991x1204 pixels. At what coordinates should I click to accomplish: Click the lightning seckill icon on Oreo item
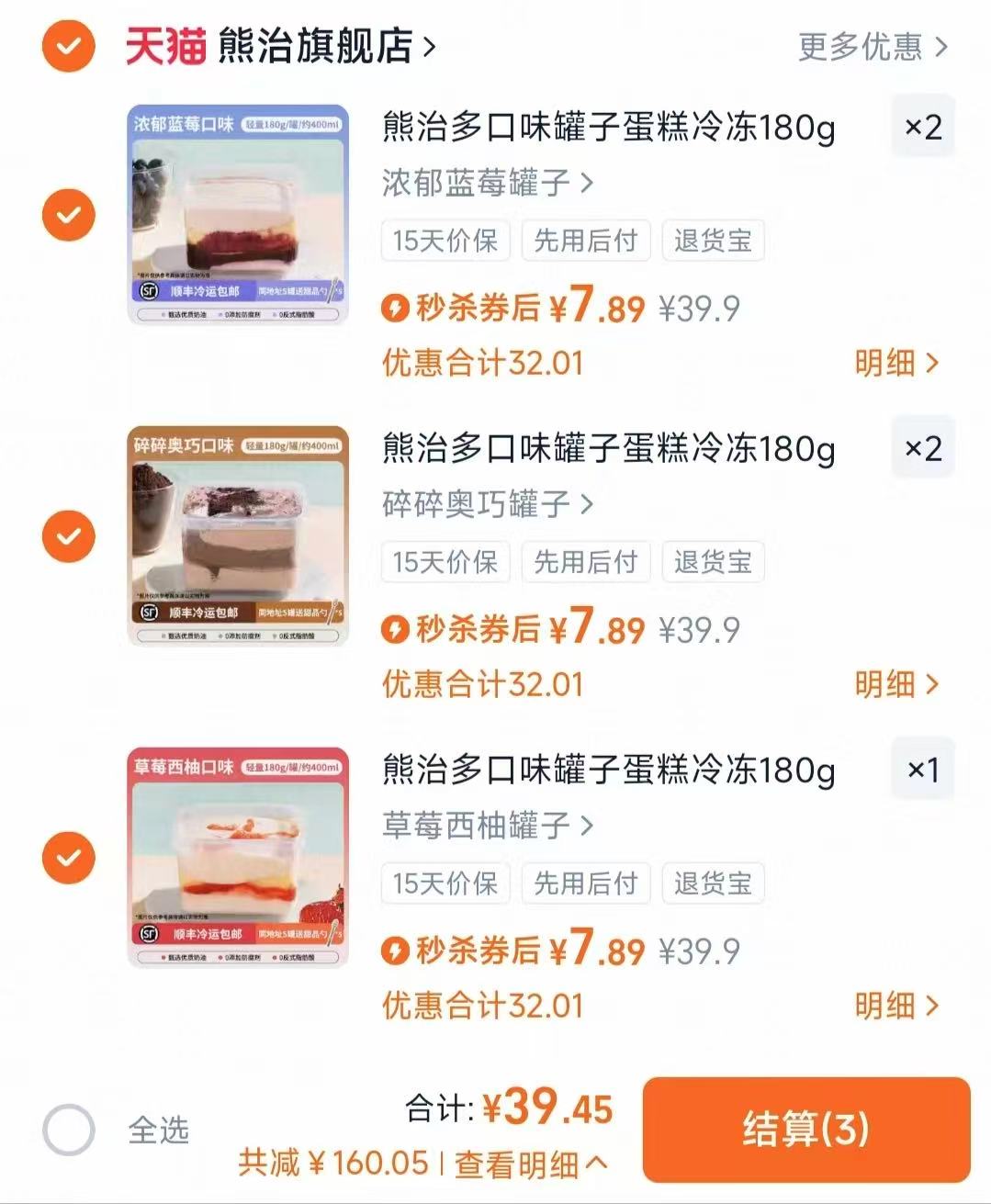397,632
